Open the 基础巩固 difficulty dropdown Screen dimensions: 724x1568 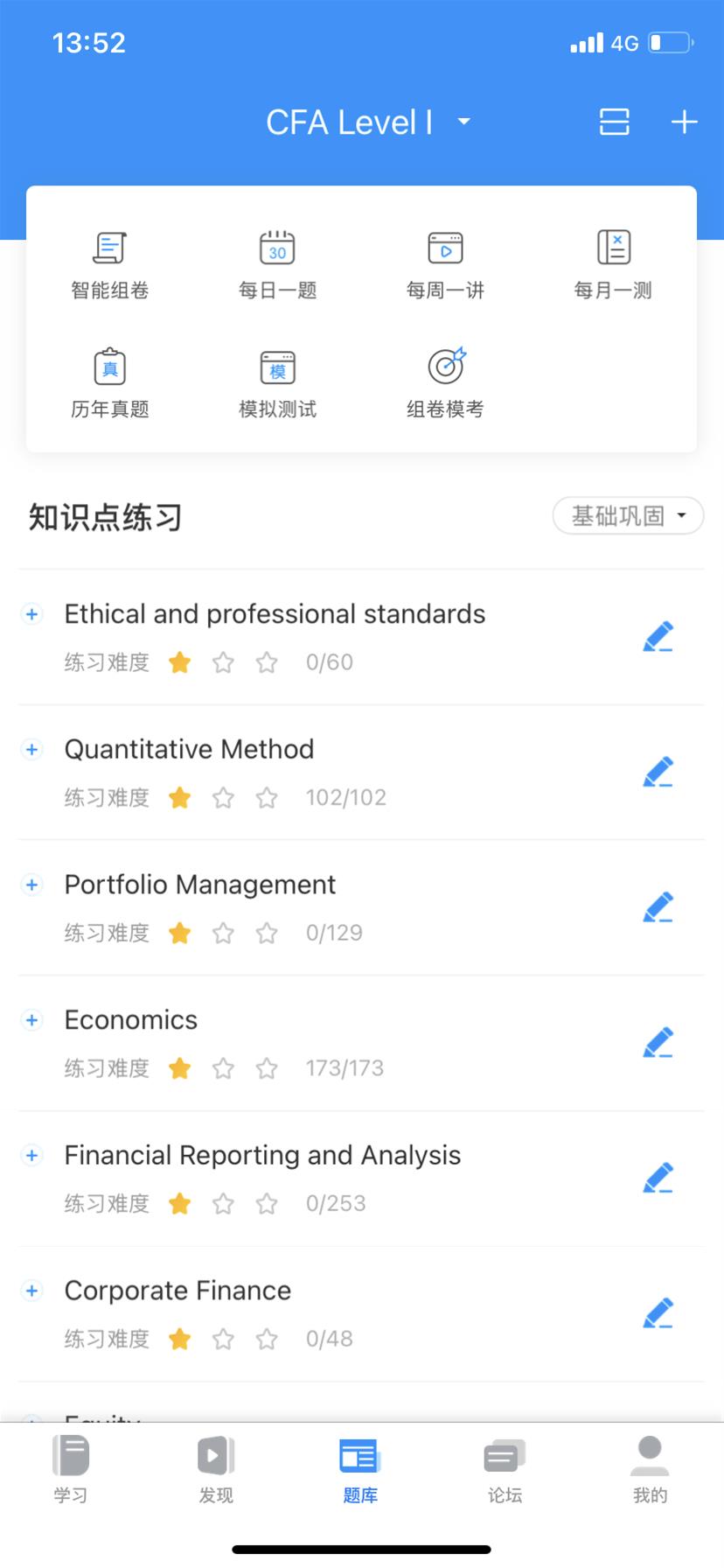[x=628, y=516]
